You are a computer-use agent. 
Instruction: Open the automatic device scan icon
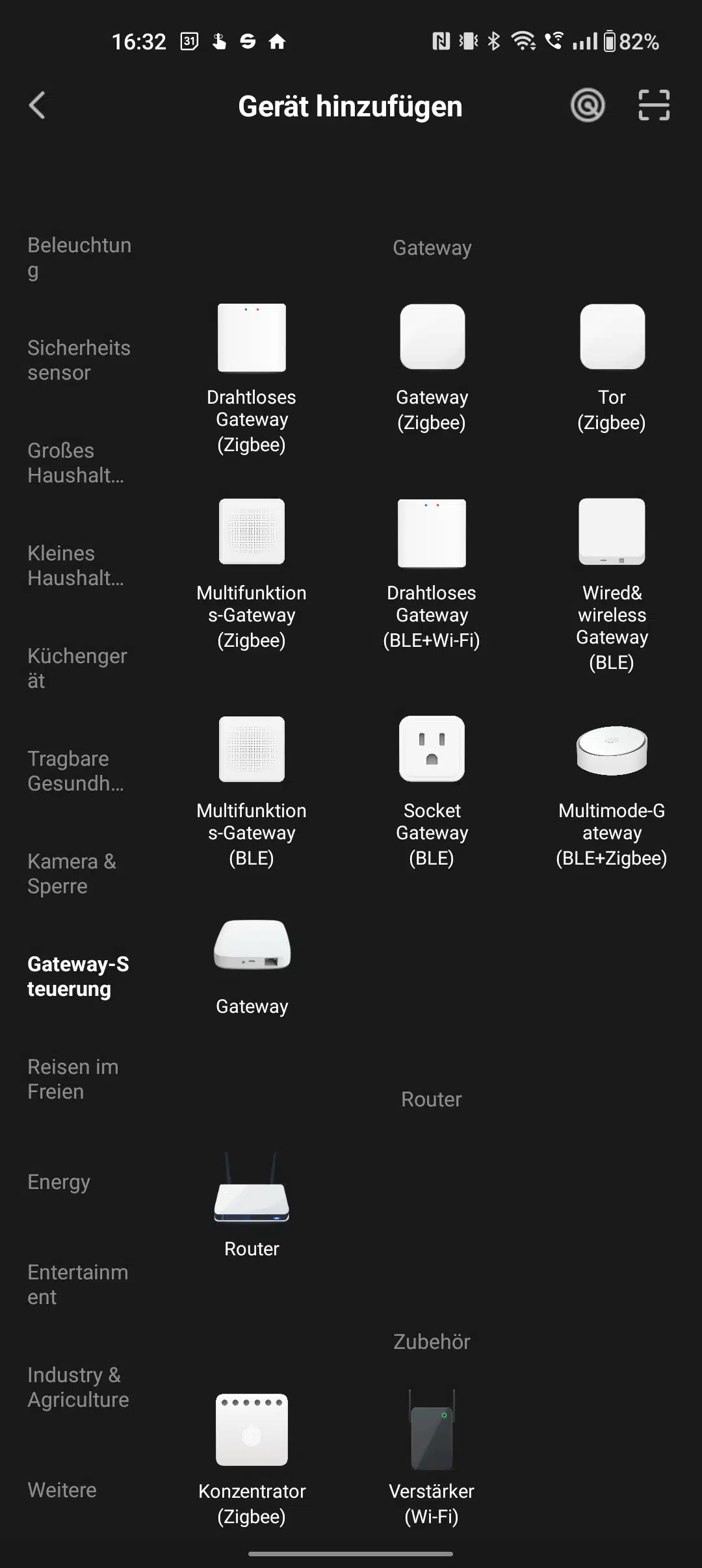pyautogui.click(x=588, y=105)
